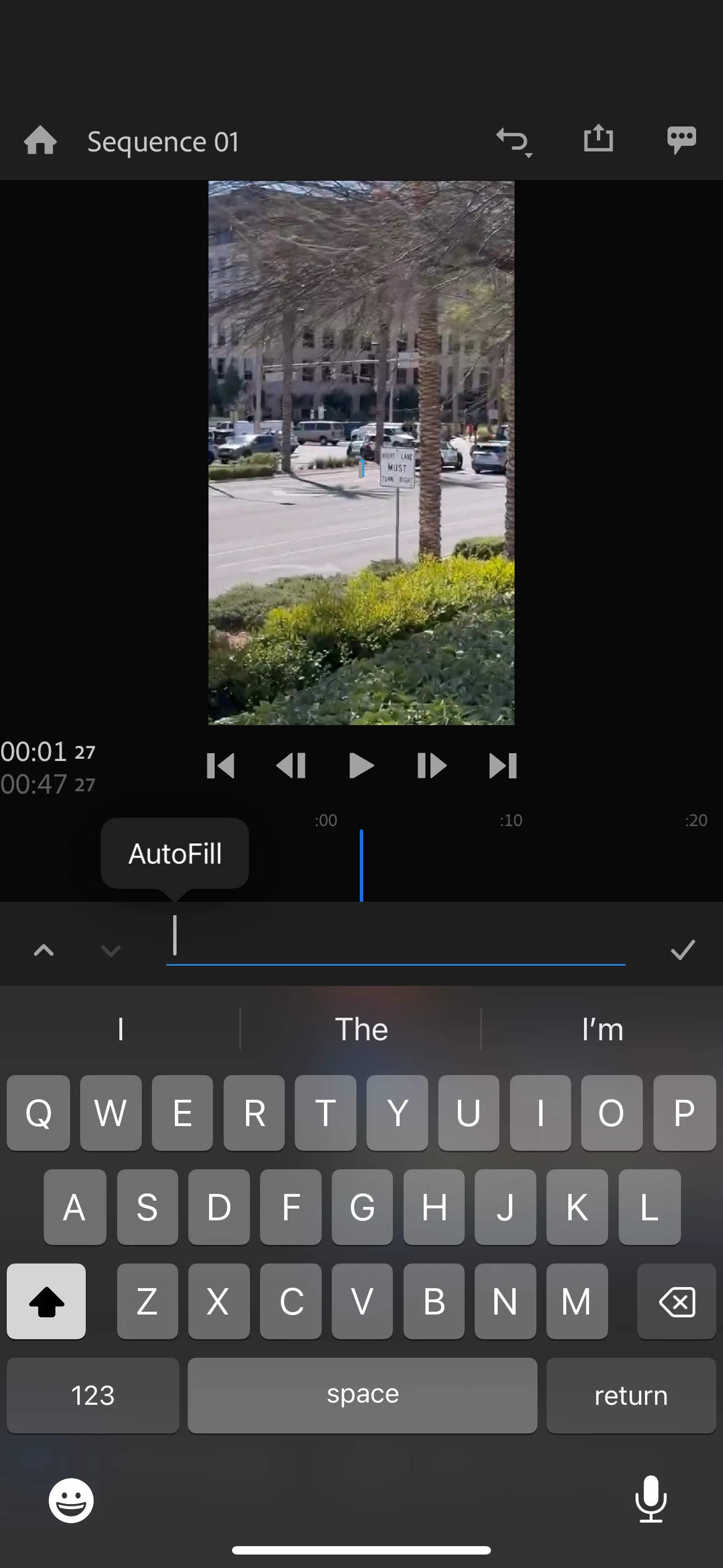This screenshot has height=1568, width=723.
Task: Insert the suggestion "The"
Action: (361, 1029)
